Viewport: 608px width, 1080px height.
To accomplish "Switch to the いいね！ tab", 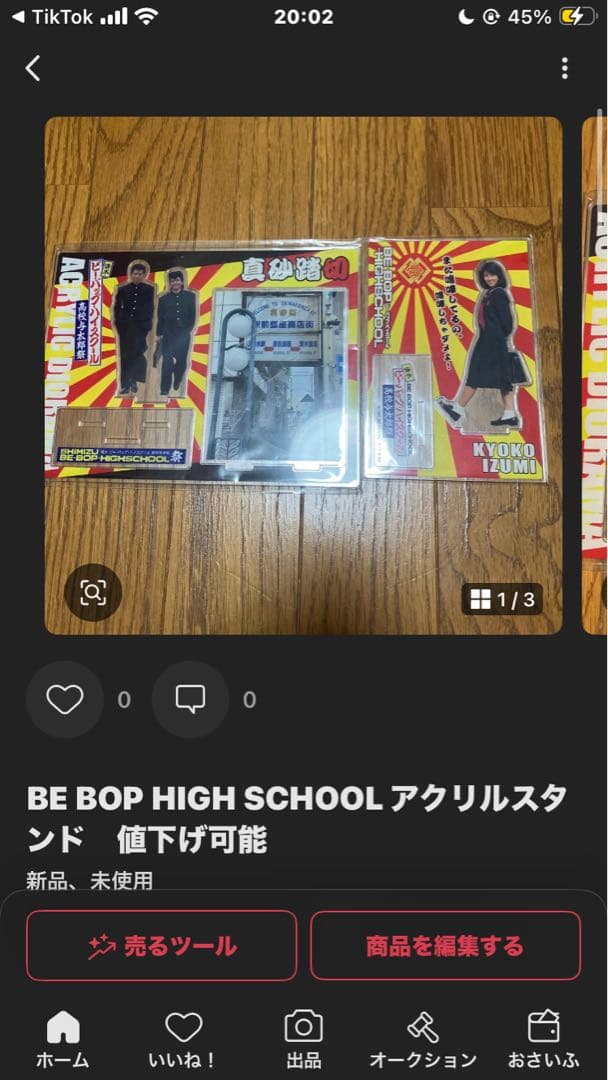I will pyautogui.click(x=183, y=1039).
